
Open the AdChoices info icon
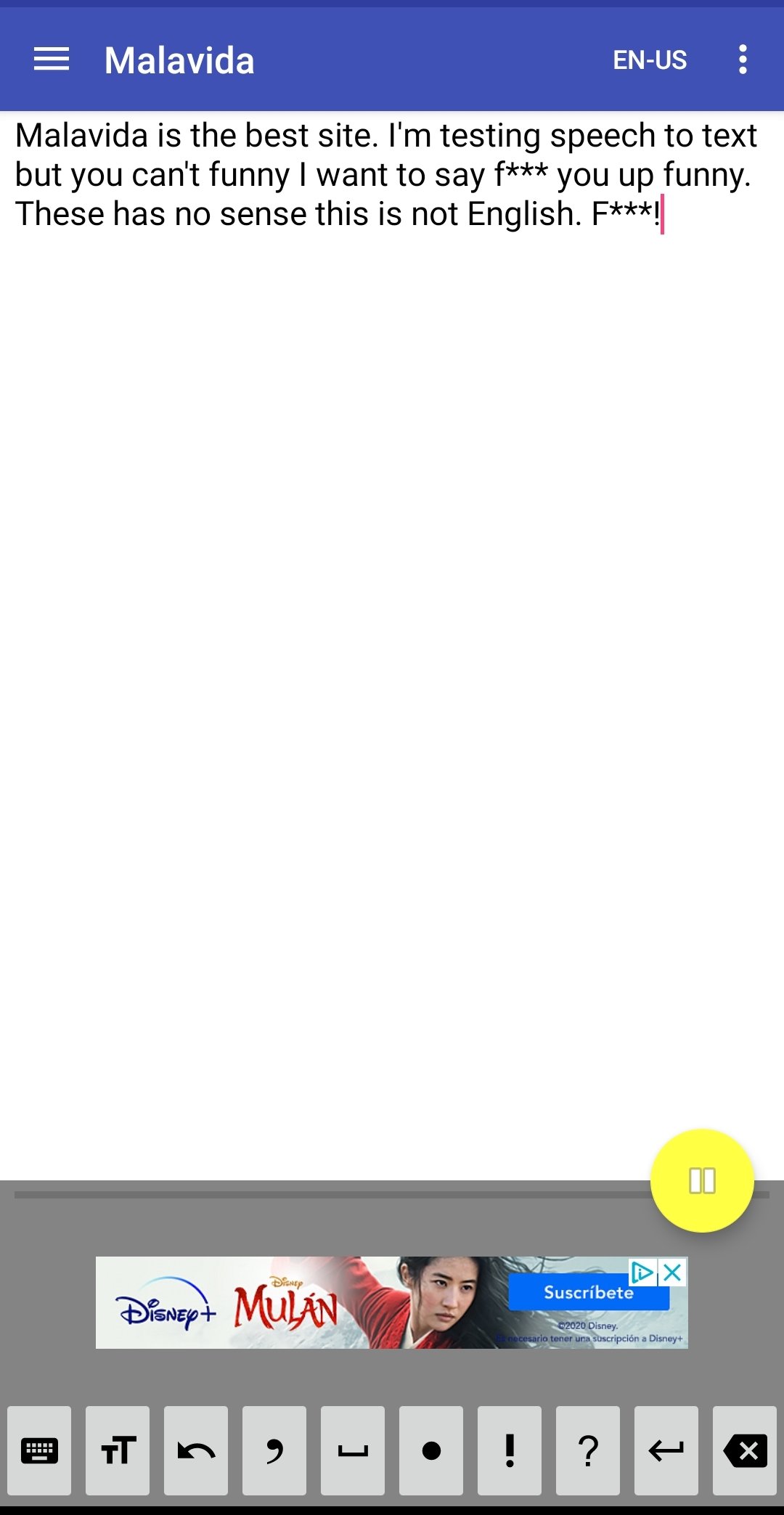[x=643, y=1272]
